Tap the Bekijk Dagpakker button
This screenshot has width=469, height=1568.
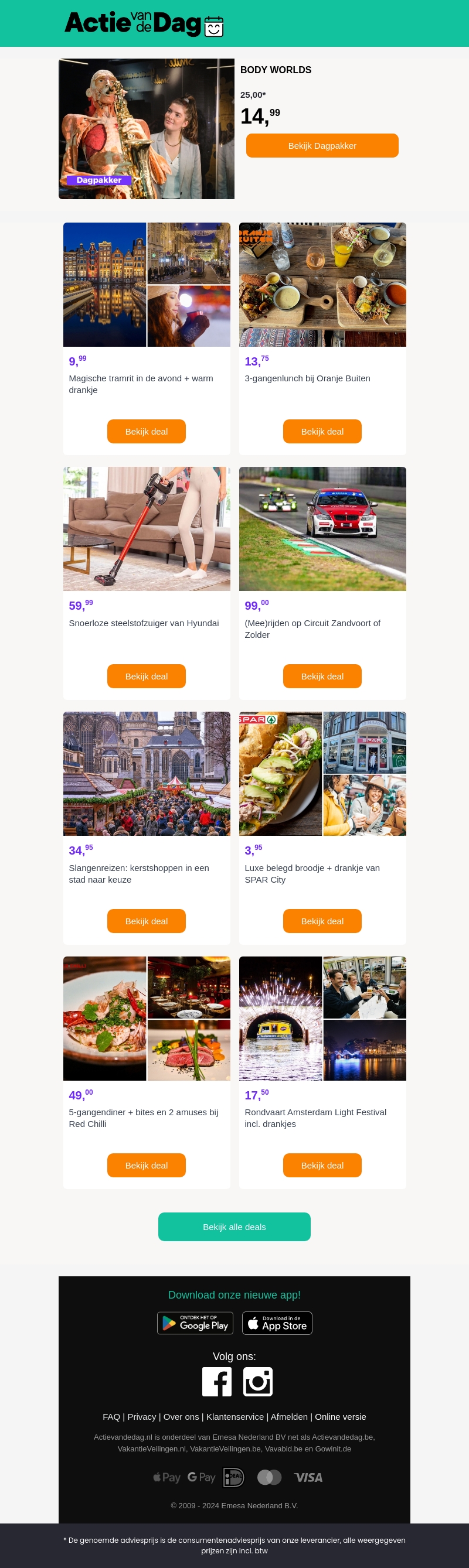coord(322,146)
